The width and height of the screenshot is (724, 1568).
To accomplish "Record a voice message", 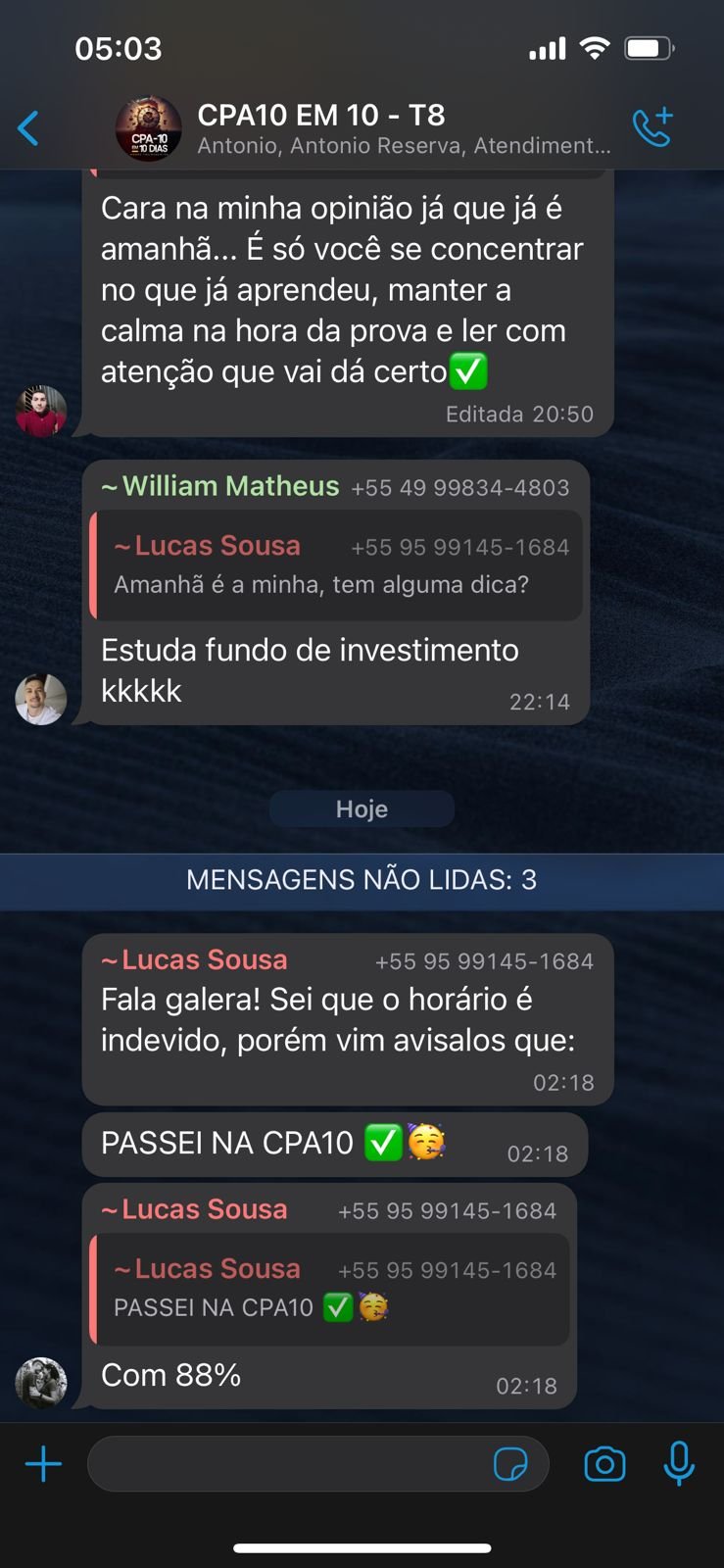I will pyautogui.click(x=679, y=1465).
